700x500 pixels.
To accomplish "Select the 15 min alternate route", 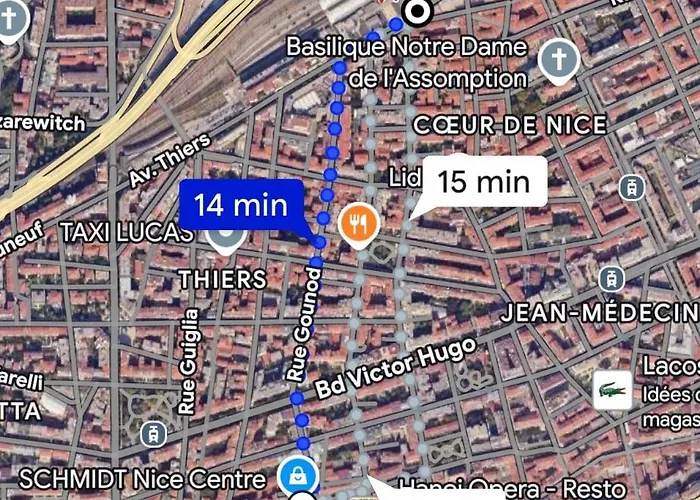I will (482, 182).
